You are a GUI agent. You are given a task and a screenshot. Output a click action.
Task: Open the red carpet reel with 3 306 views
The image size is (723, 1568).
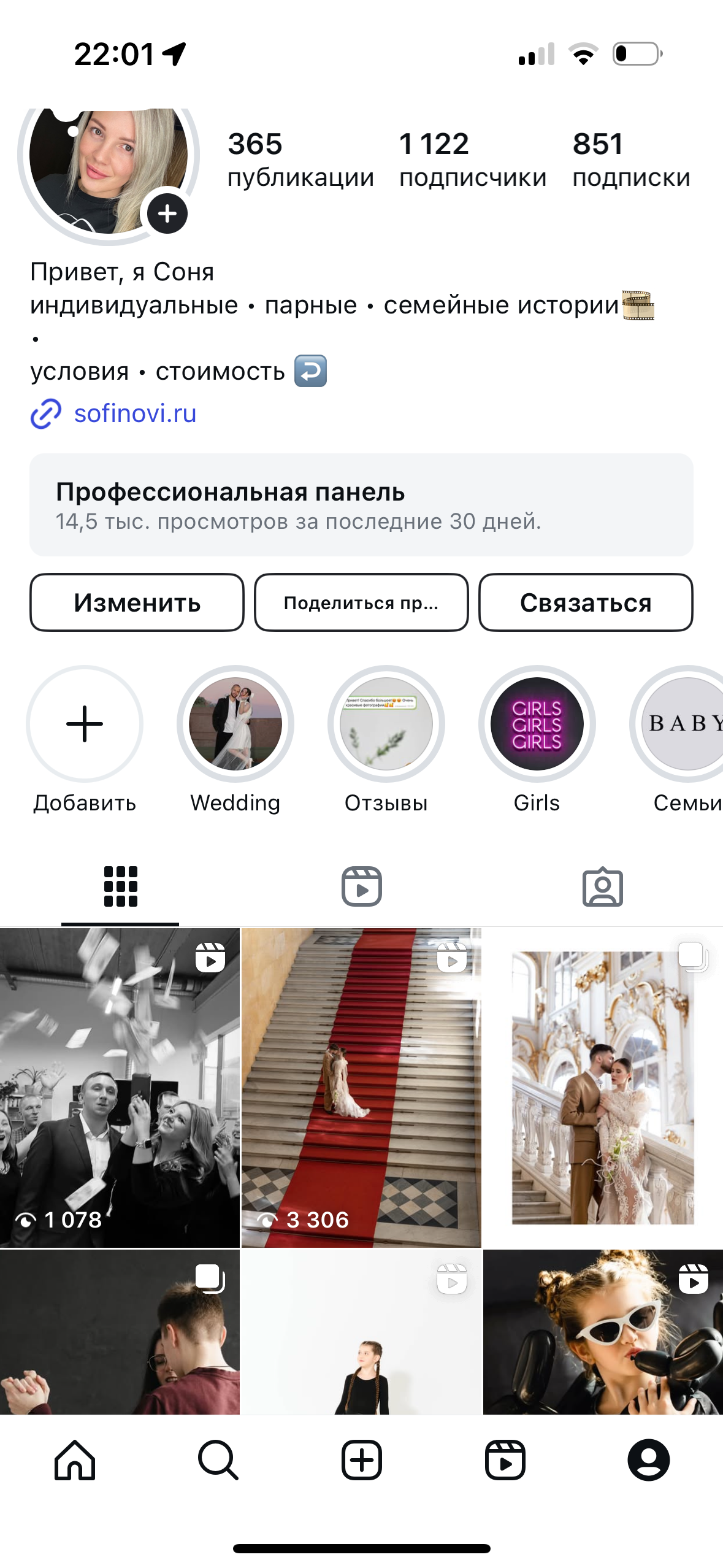(x=361, y=1087)
